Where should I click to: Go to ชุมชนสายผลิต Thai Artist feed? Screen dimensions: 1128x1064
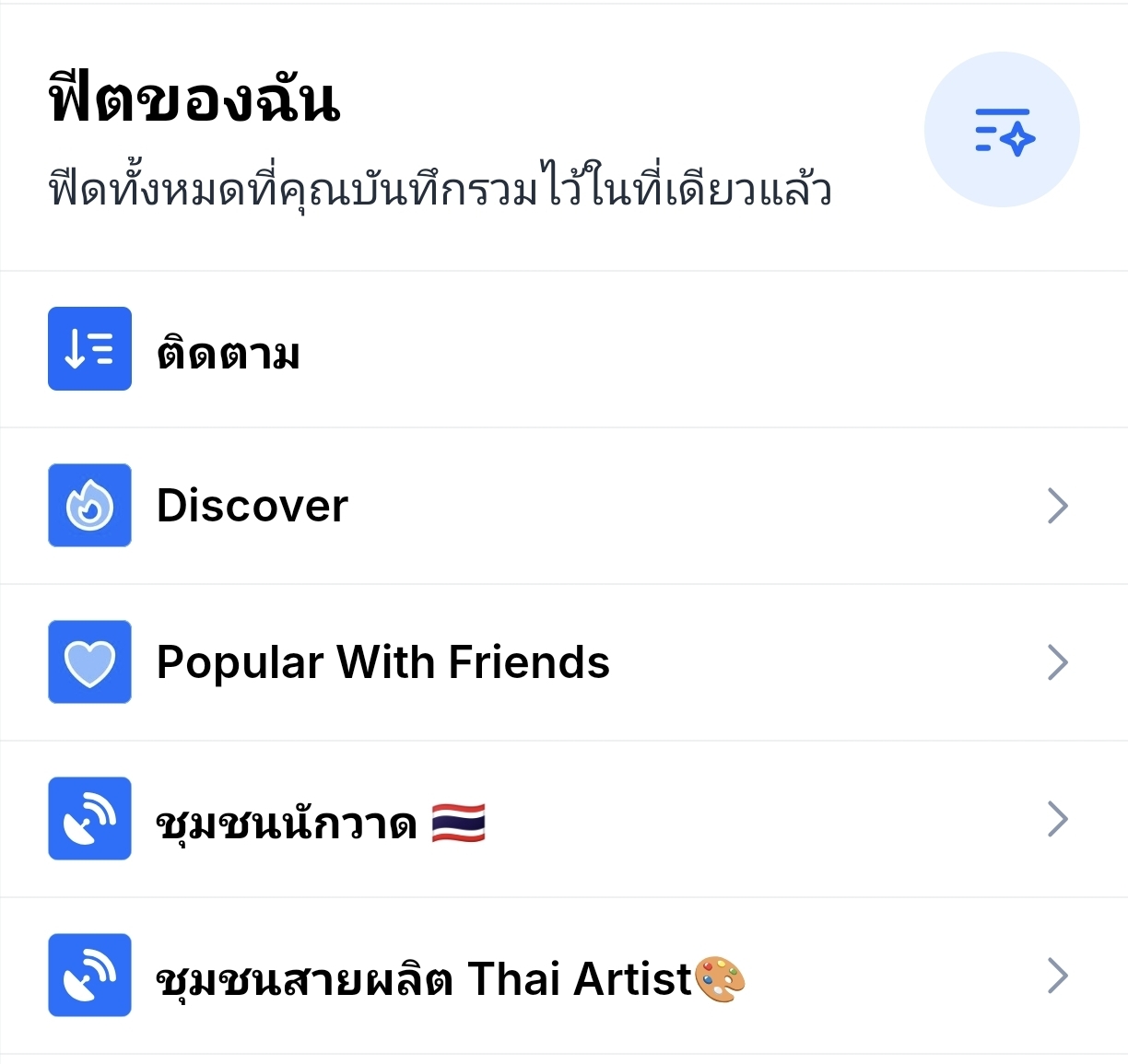(449, 976)
